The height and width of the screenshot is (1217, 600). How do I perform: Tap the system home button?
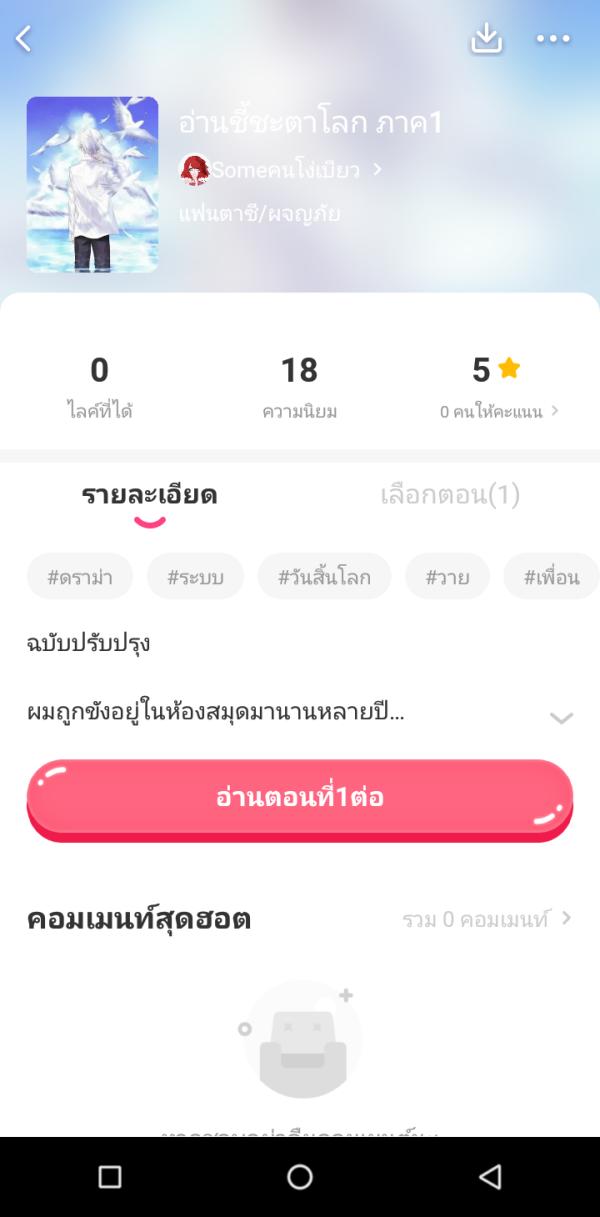coord(300,1177)
